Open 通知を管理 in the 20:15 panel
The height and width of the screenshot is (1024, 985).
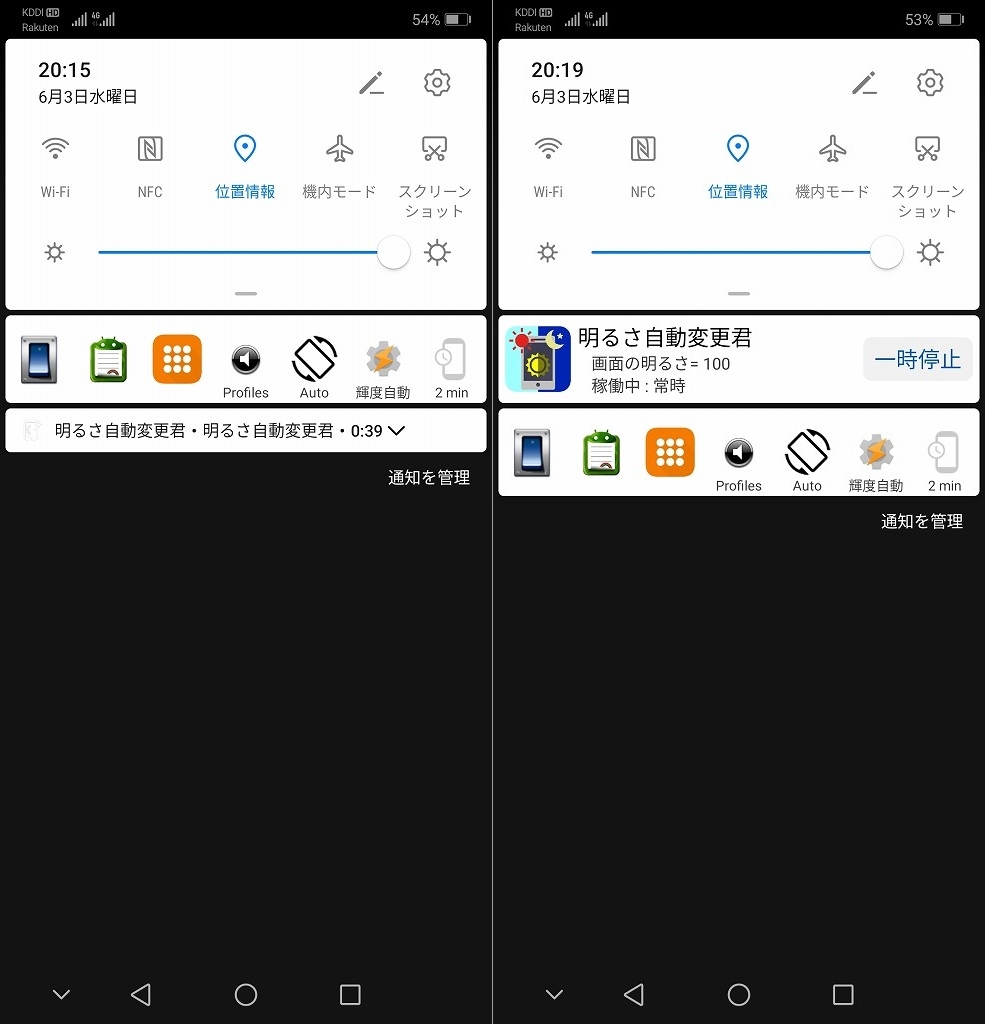429,478
